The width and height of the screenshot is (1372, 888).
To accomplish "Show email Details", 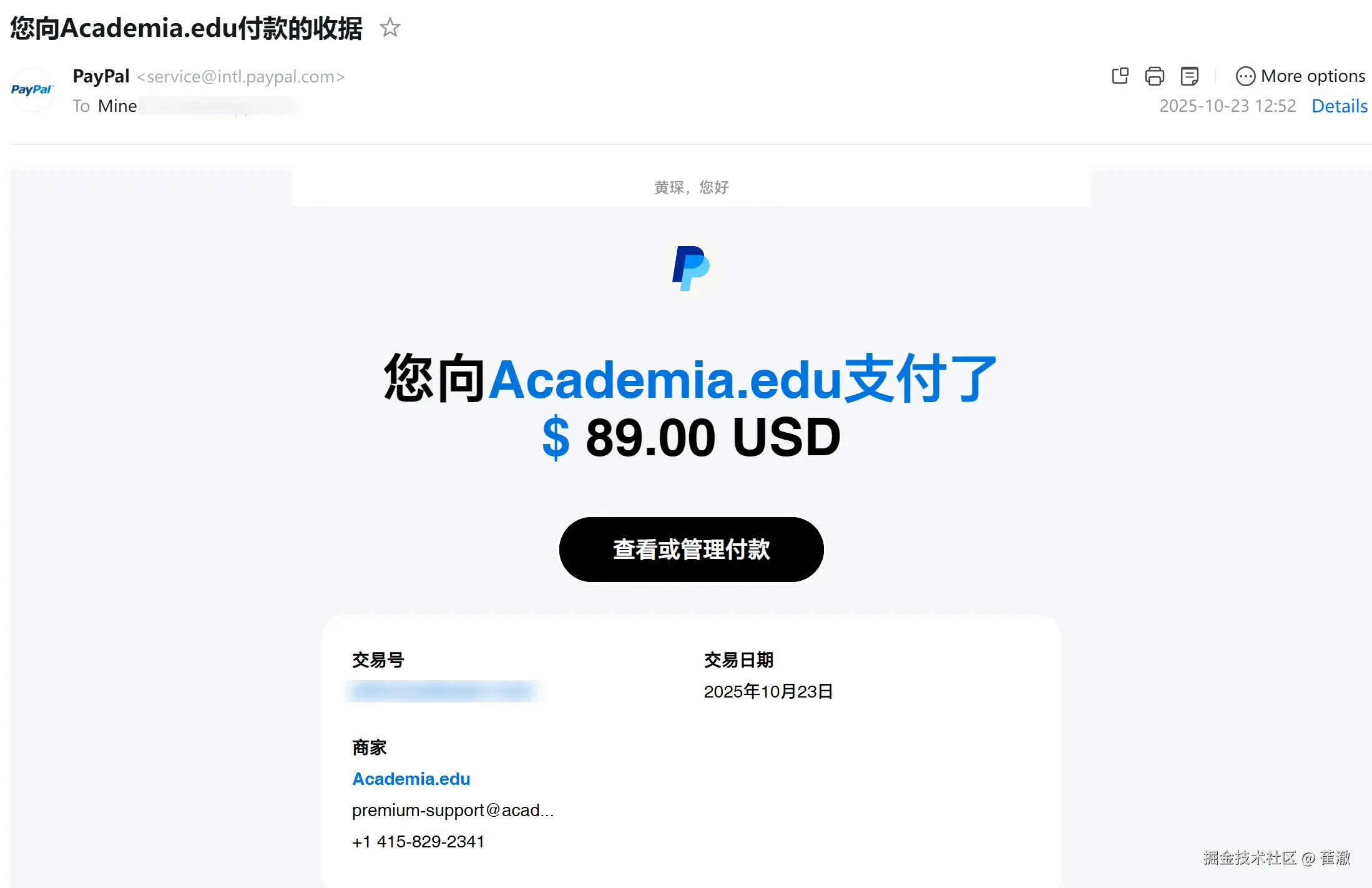I will (1339, 106).
